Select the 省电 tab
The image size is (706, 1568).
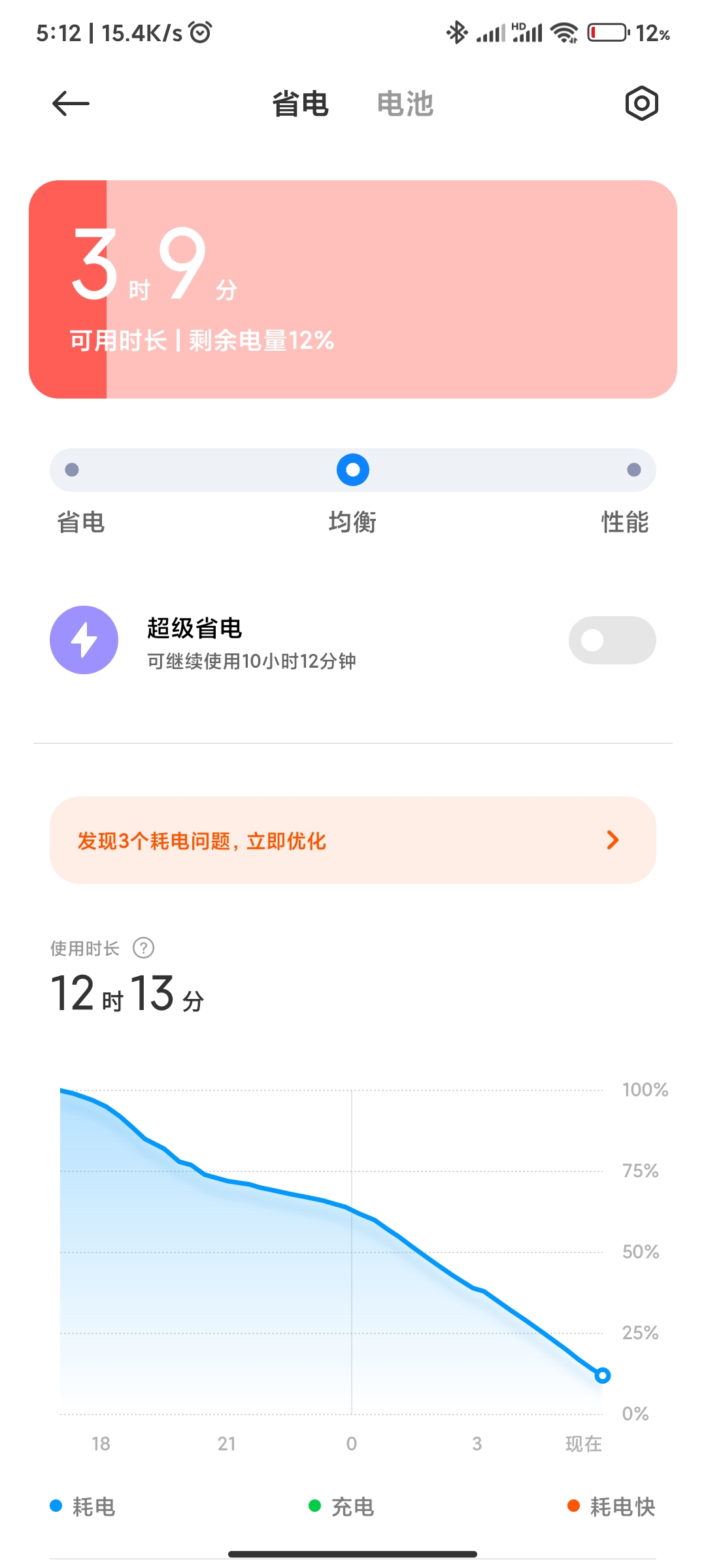click(300, 104)
